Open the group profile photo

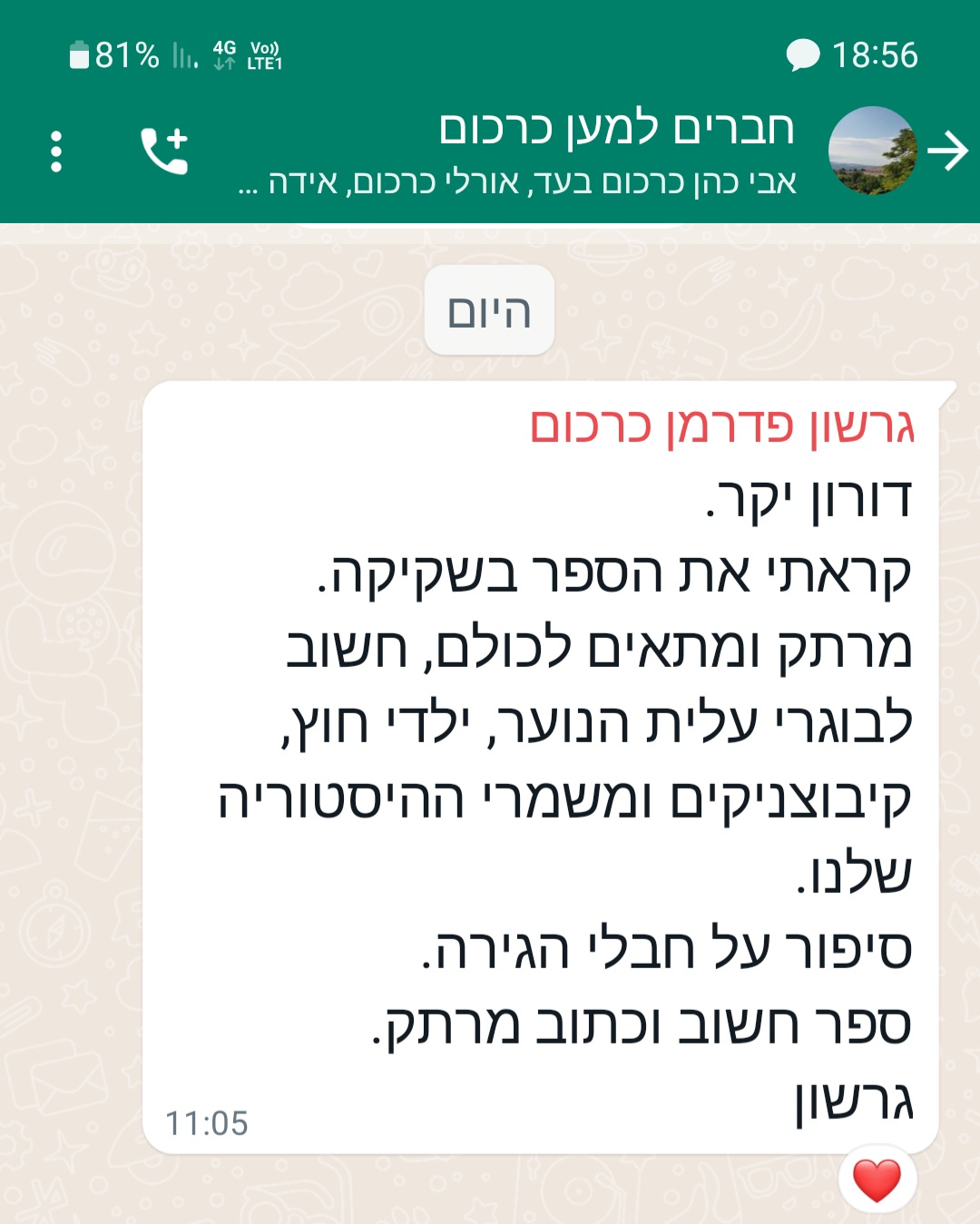point(872,151)
